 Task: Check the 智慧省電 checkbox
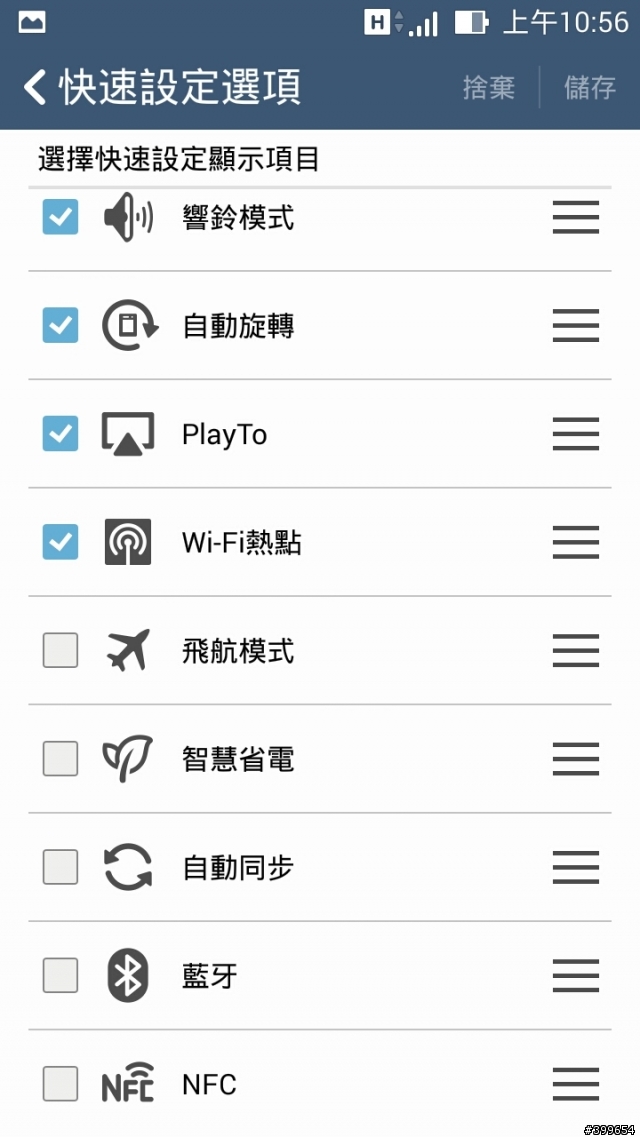point(60,759)
